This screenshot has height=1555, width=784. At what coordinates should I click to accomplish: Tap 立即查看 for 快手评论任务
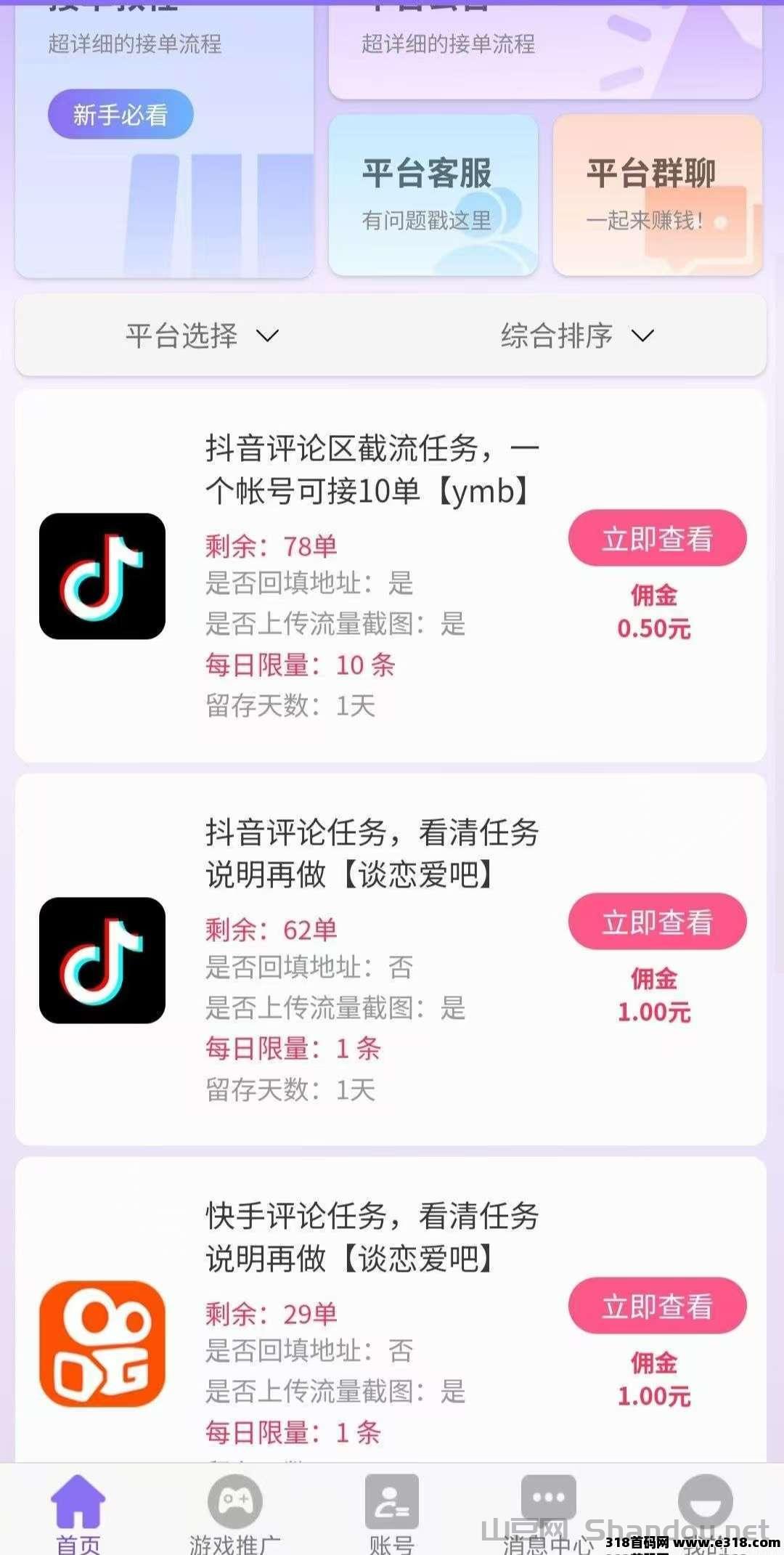tap(657, 1307)
